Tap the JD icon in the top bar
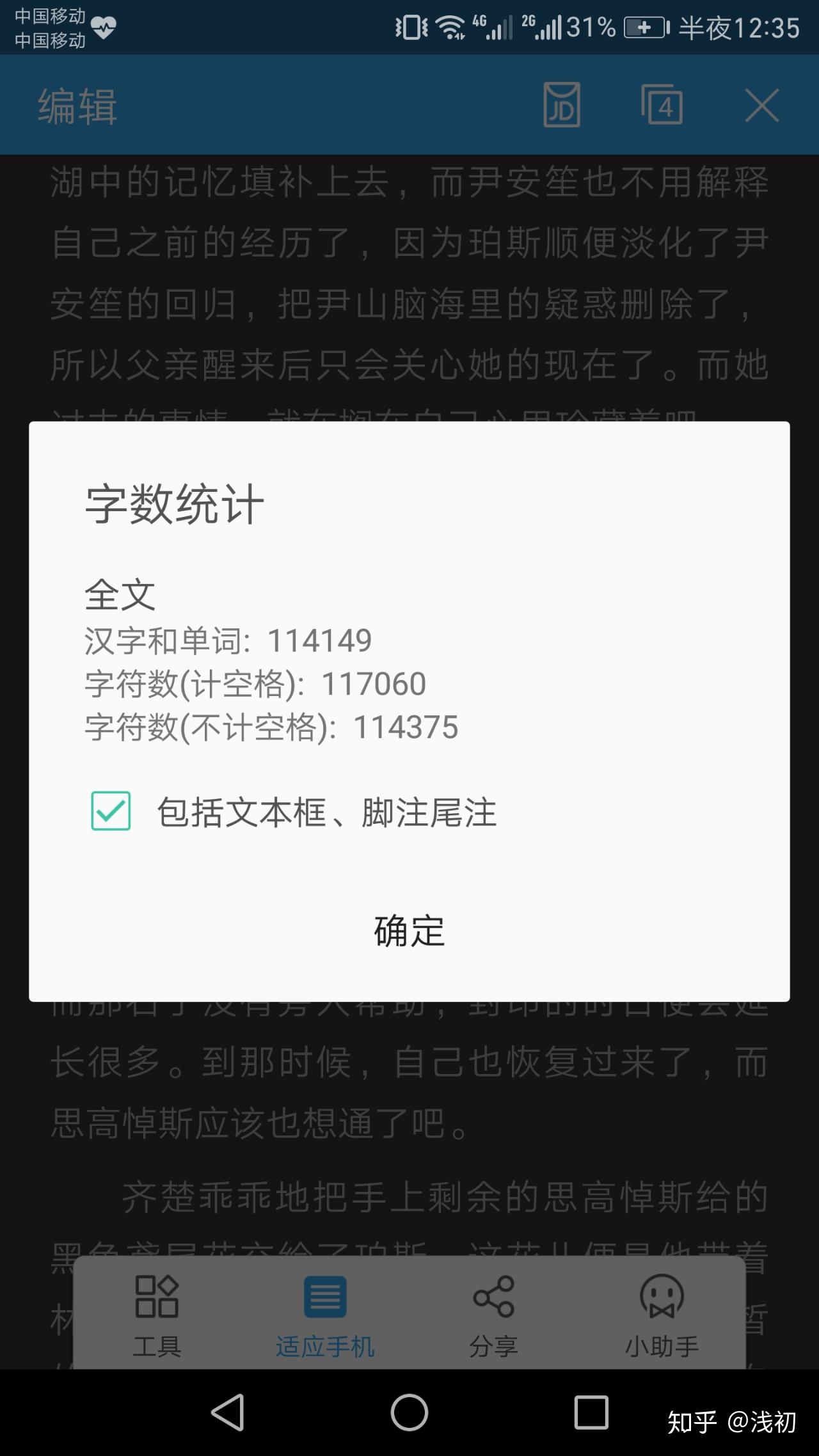Viewport: 819px width, 1456px height. tap(562, 105)
